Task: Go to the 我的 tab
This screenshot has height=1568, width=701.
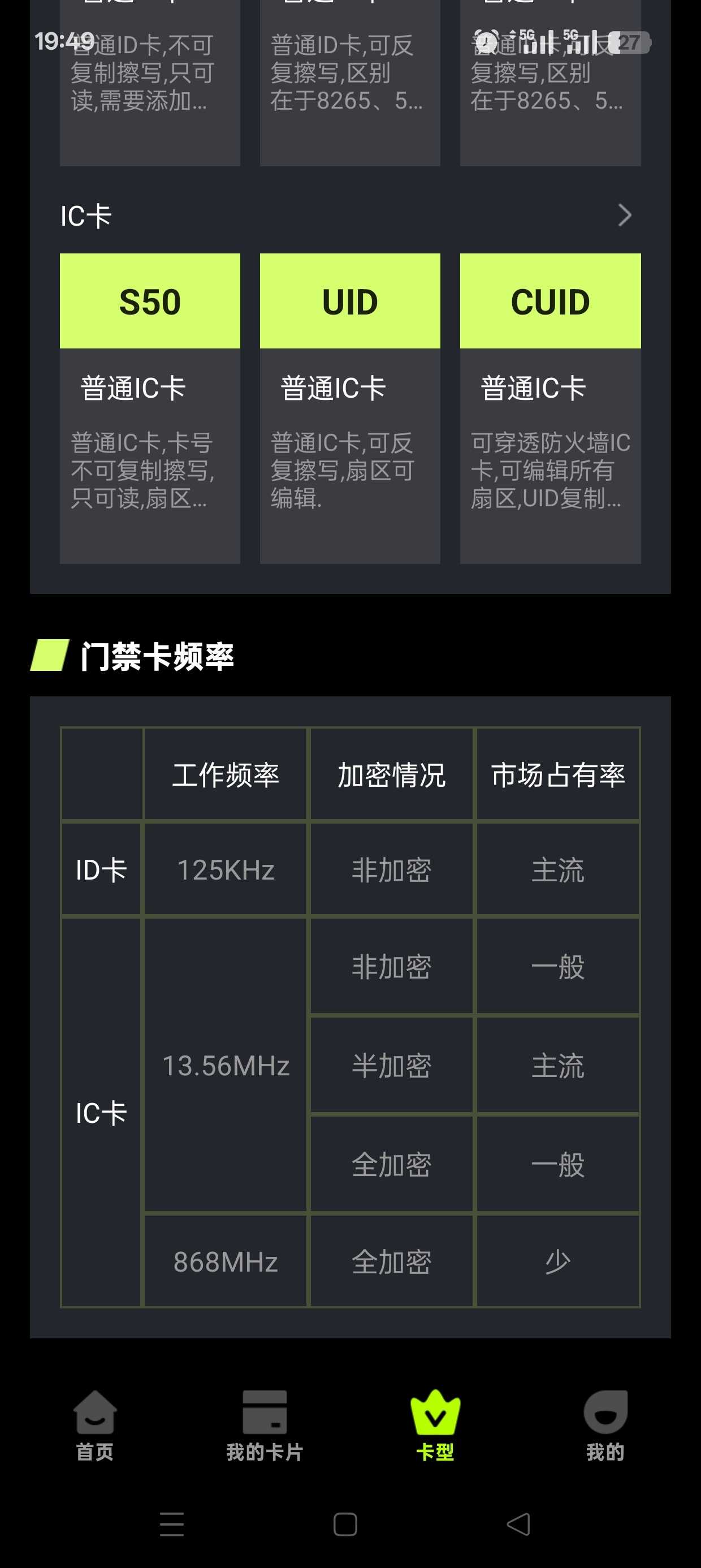Action: tap(605, 1425)
